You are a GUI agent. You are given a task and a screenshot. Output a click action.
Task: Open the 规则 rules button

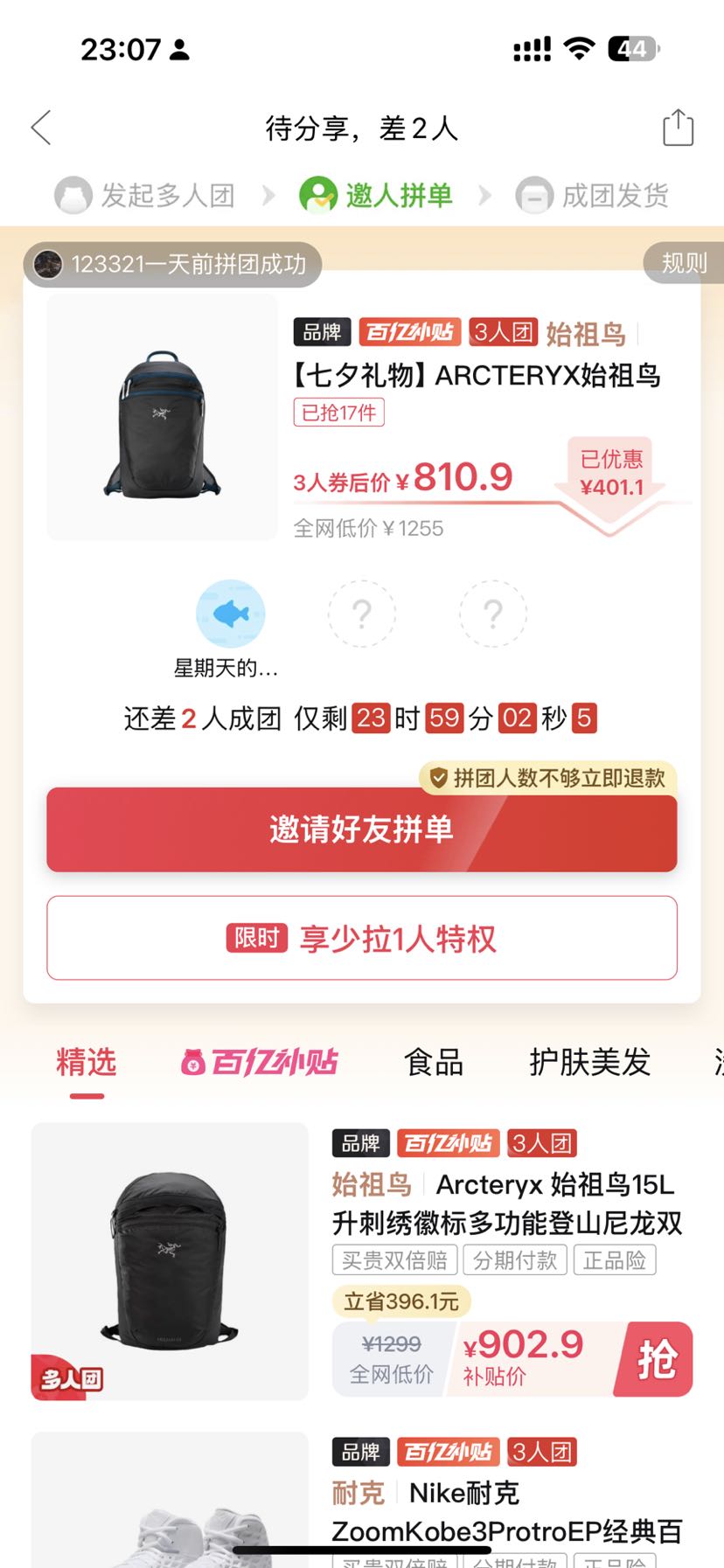coord(684,262)
